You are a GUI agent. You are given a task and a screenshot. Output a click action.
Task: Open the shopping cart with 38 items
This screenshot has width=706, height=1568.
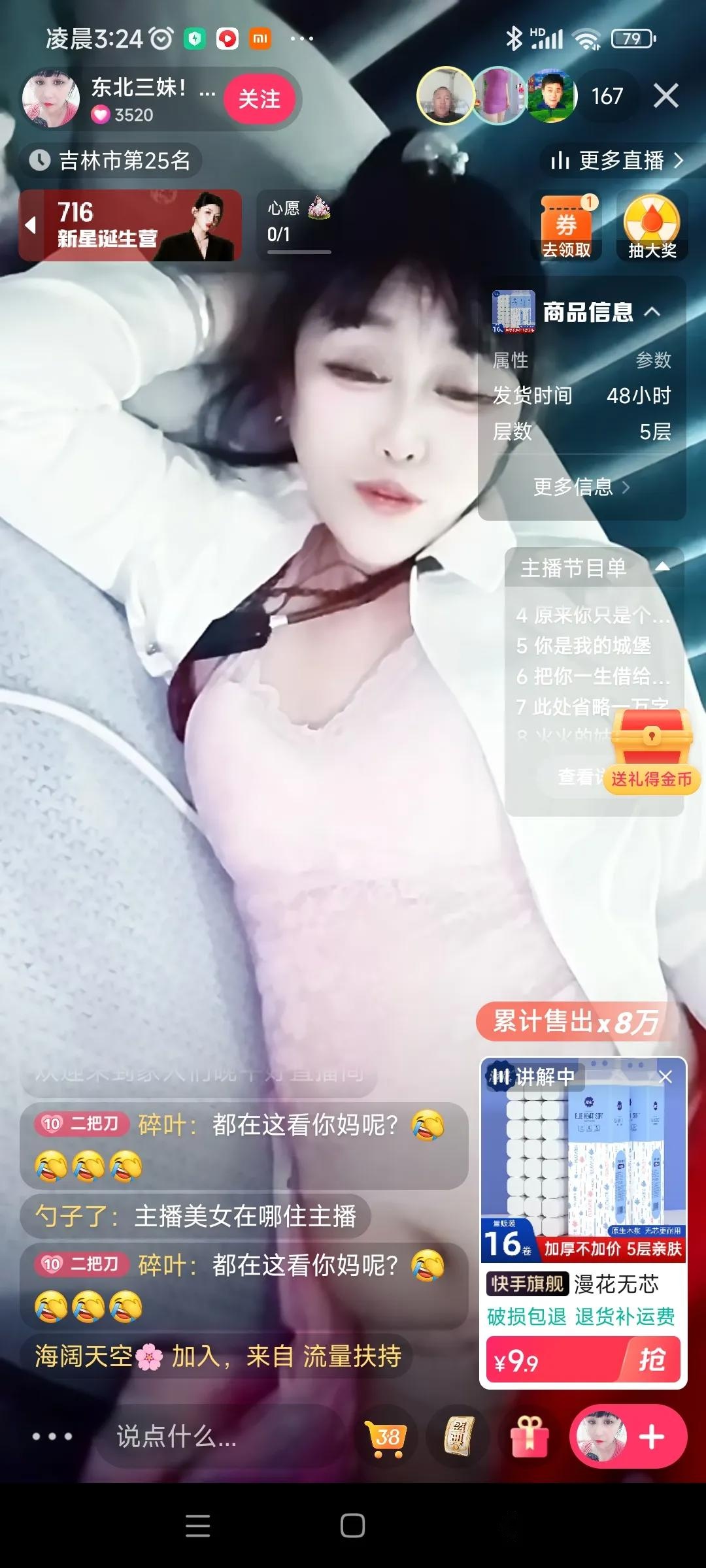[x=386, y=1437]
